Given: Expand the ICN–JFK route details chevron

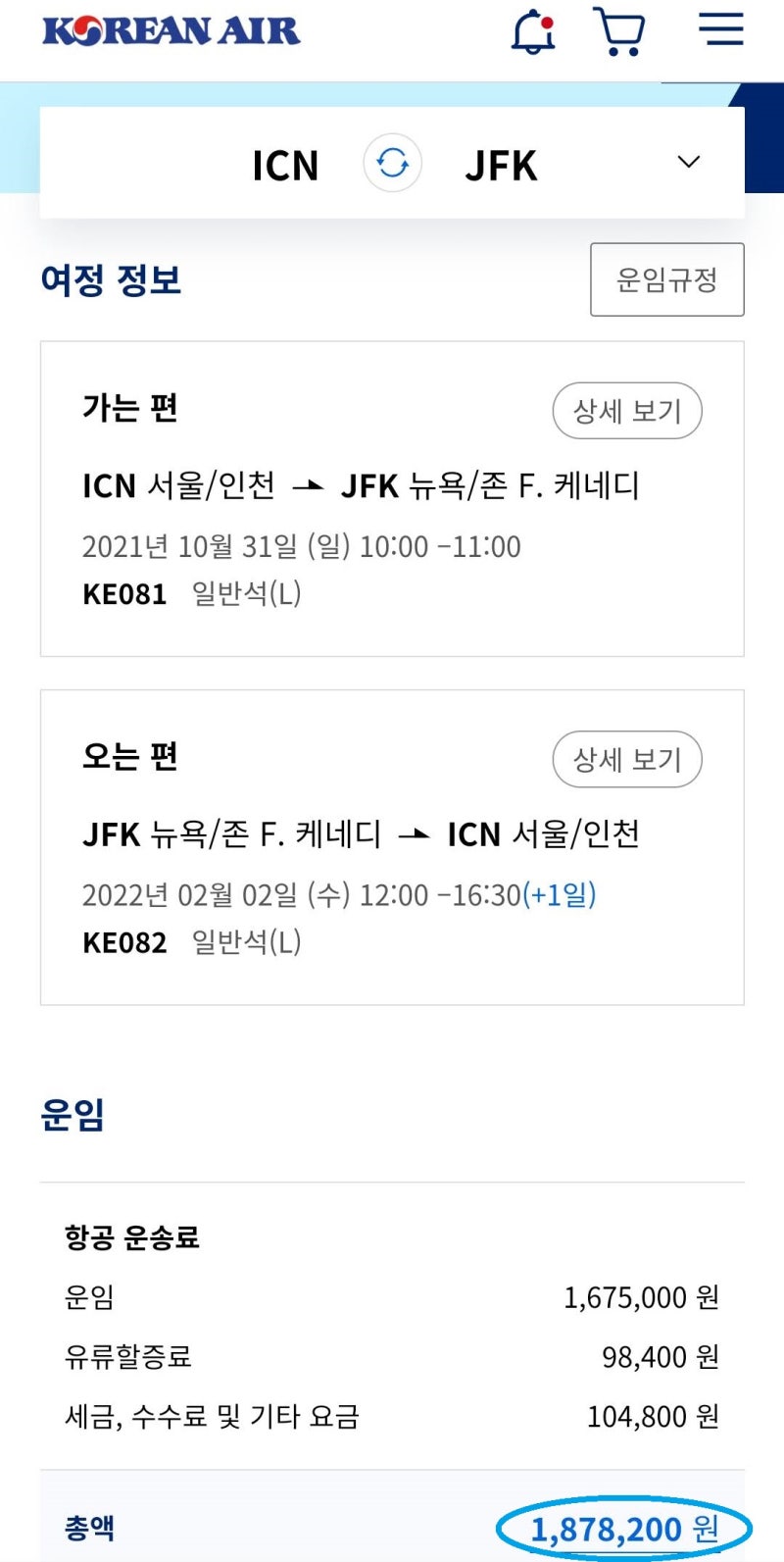Looking at the screenshot, I should 689,162.
